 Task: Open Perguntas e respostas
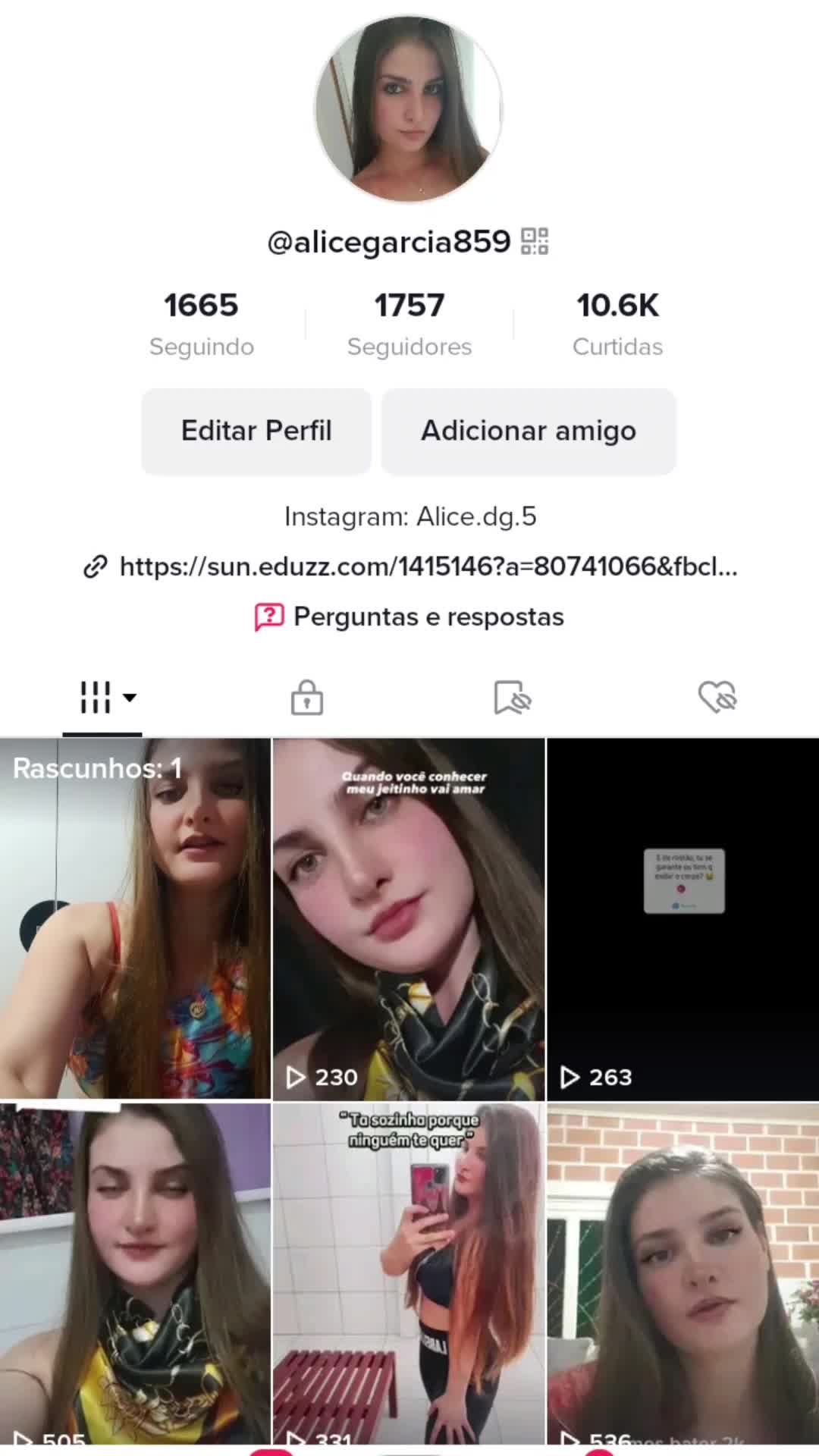tap(409, 617)
